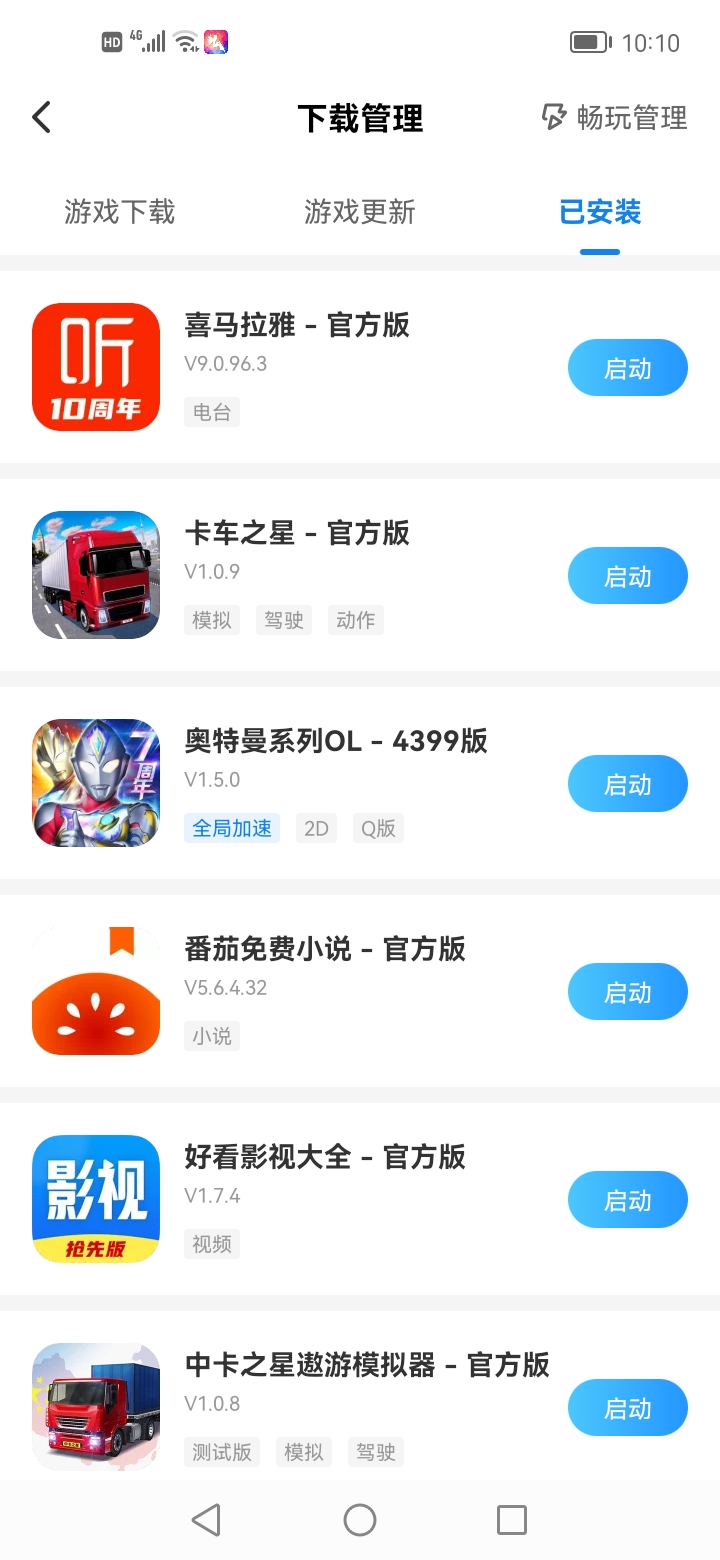This screenshot has height=1560, width=720.
Task: Start 好看影视大全 via its 启动 button
Action: pos(627,1200)
